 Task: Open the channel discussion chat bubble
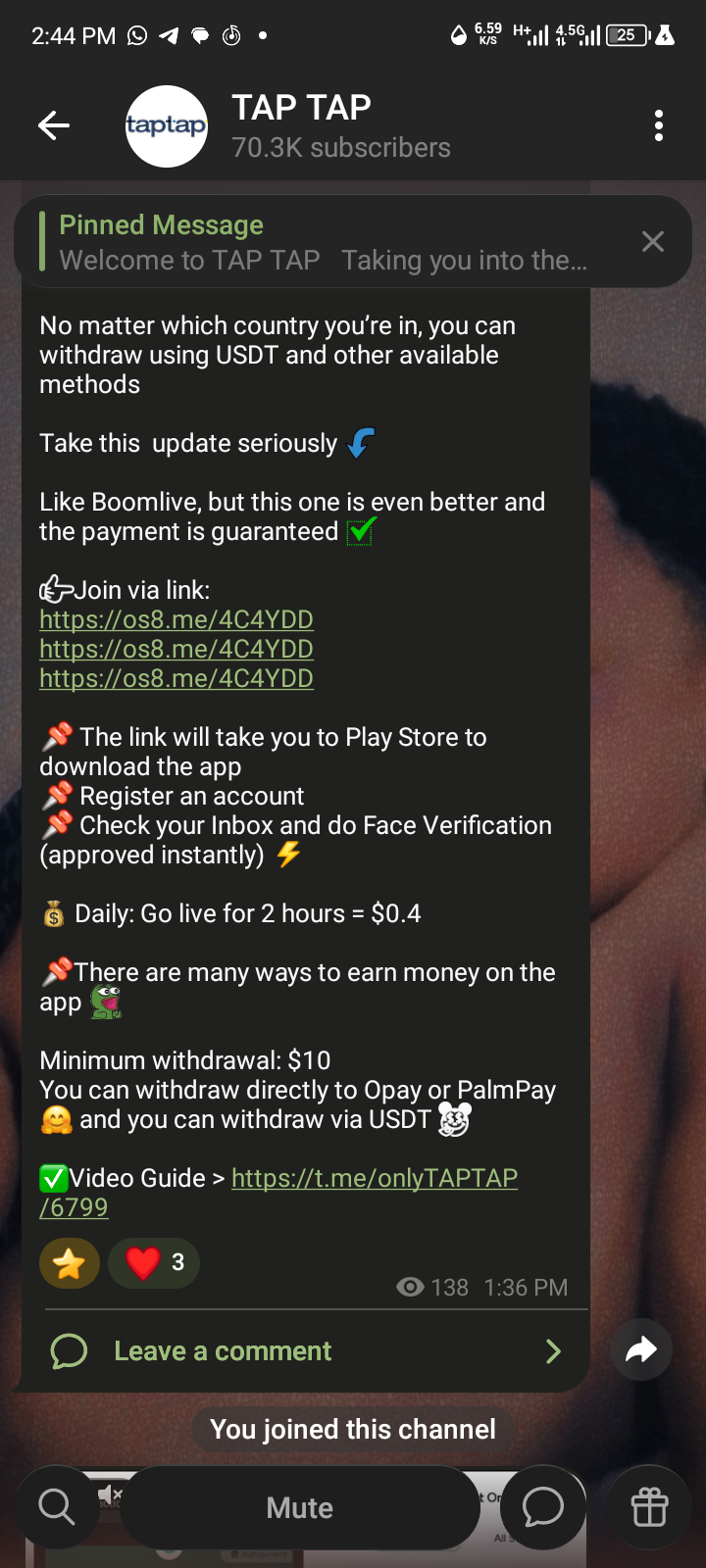pyautogui.click(x=542, y=1507)
